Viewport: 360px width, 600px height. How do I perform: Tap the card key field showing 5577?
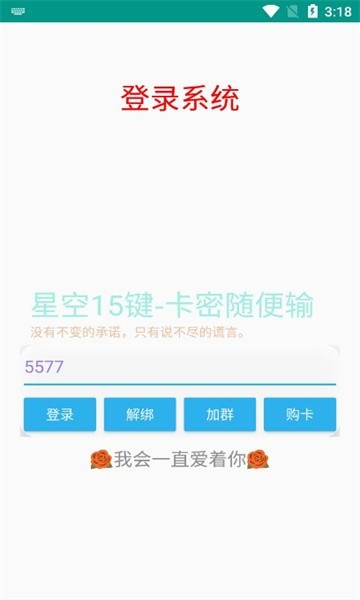coord(180,367)
